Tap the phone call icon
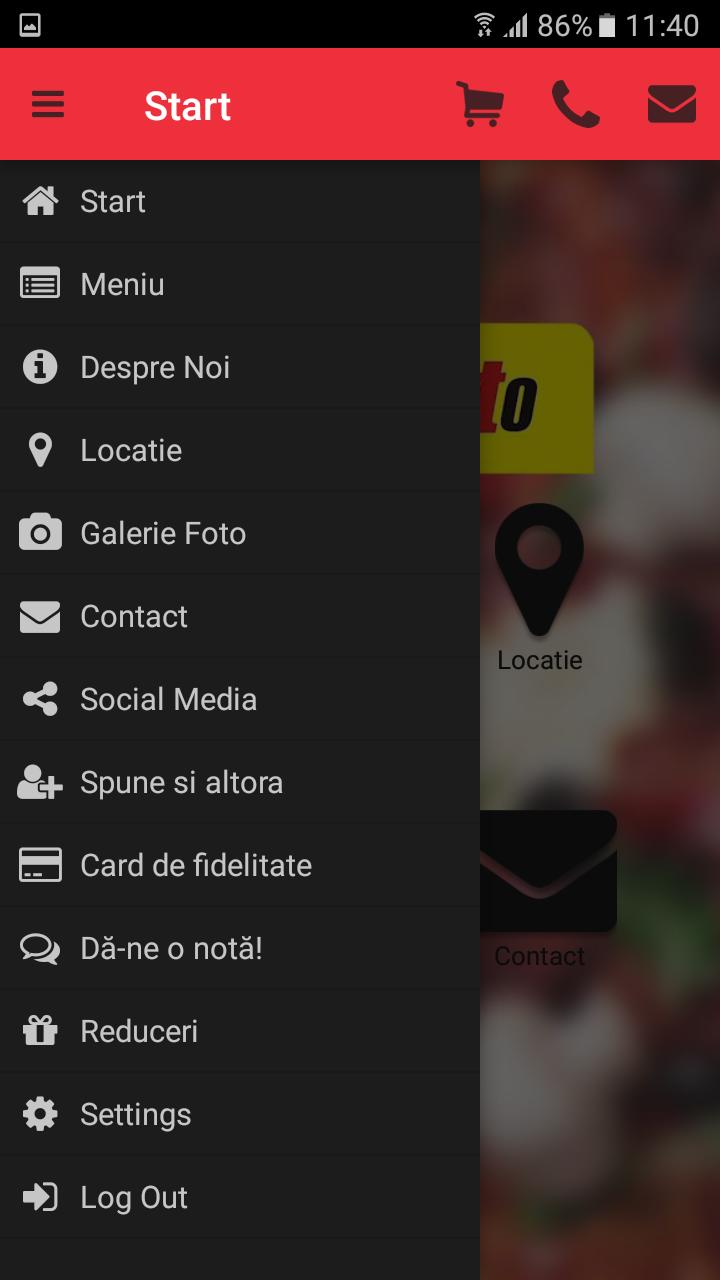Image resolution: width=720 pixels, height=1280 pixels. pos(576,103)
